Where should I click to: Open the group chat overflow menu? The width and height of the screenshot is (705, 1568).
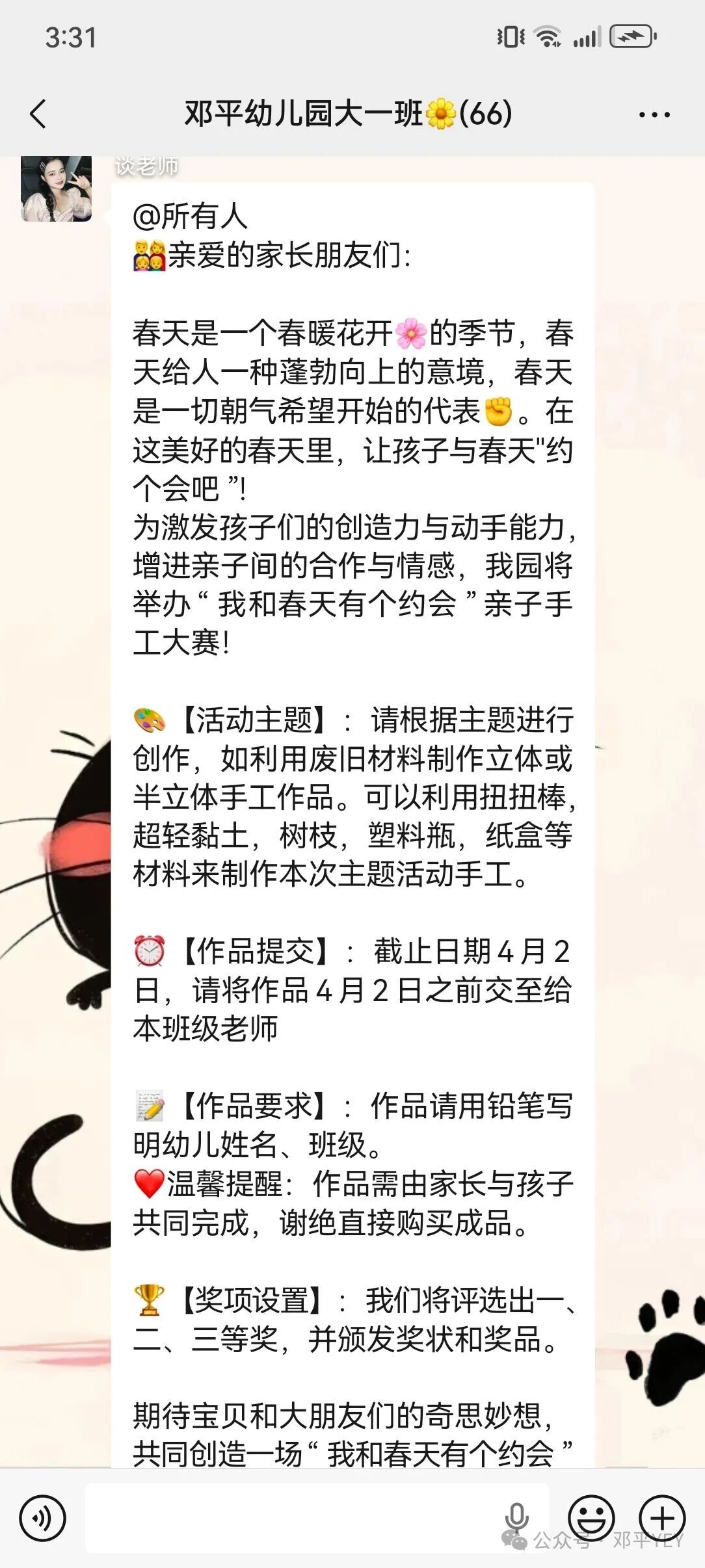(654, 115)
